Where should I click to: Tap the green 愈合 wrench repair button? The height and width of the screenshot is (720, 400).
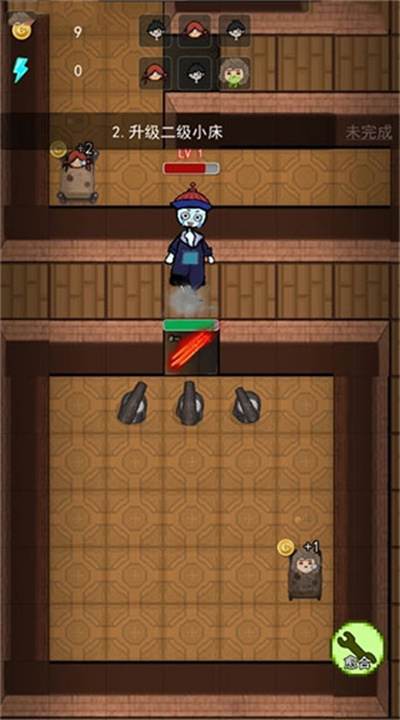(x=357, y=649)
